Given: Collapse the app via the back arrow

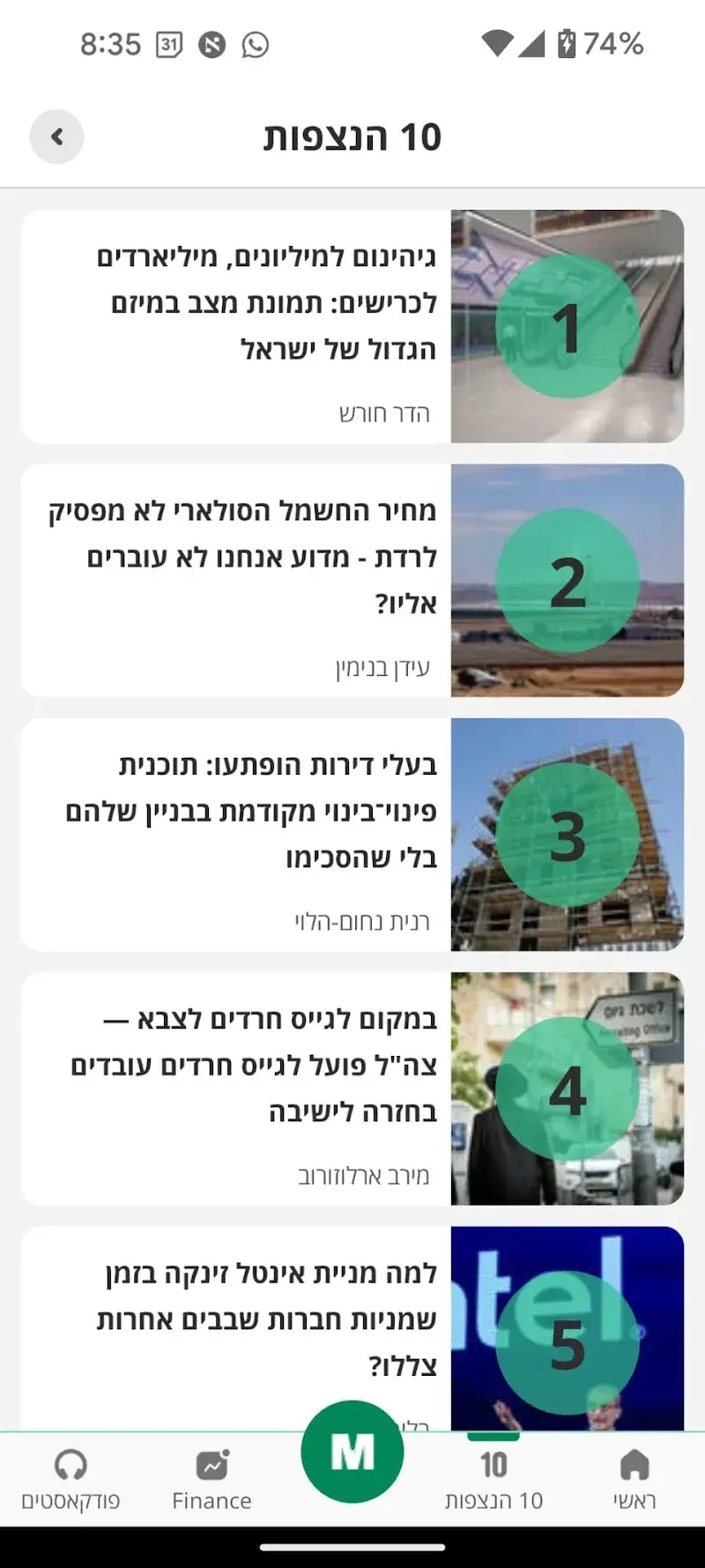Looking at the screenshot, I should 56,137.
